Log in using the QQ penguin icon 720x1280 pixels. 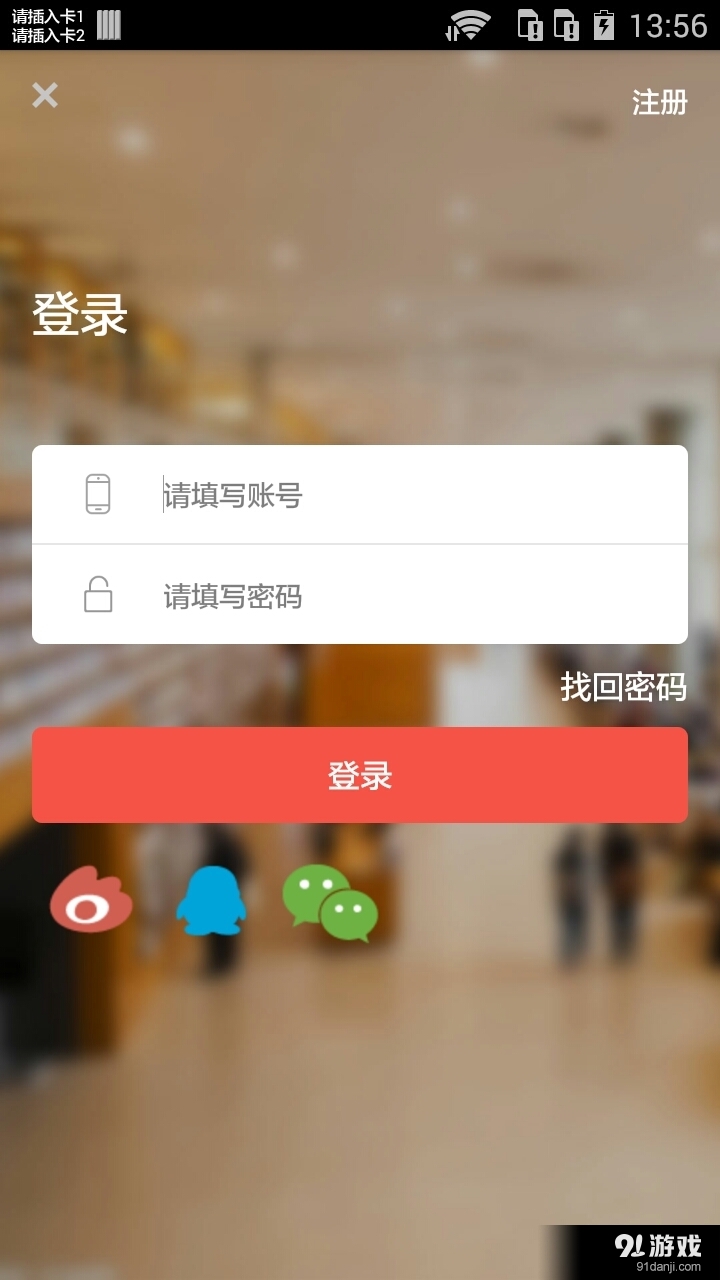(212, 903)
